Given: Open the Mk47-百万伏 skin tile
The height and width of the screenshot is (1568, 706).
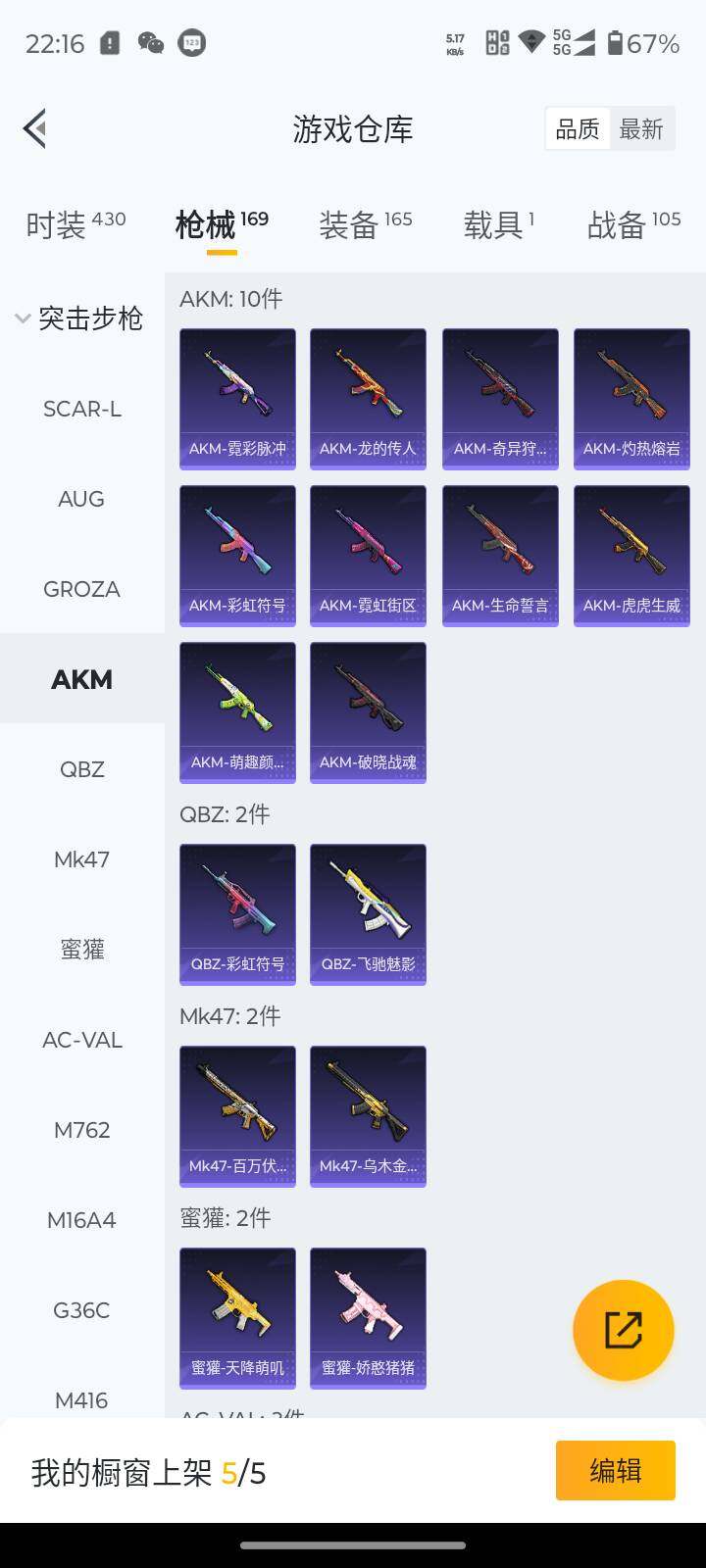Looking at the screenshot, I should tap(237, 1116).
